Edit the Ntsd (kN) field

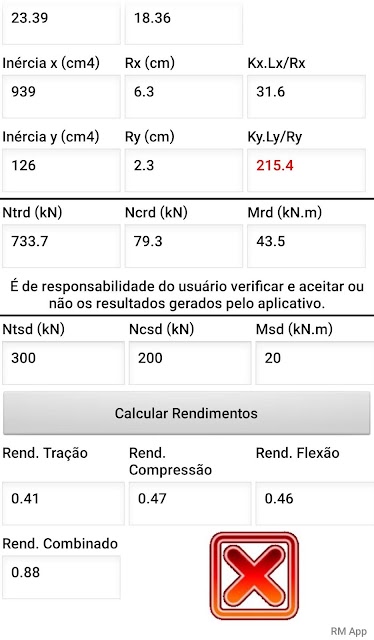[x=63, y=363]
